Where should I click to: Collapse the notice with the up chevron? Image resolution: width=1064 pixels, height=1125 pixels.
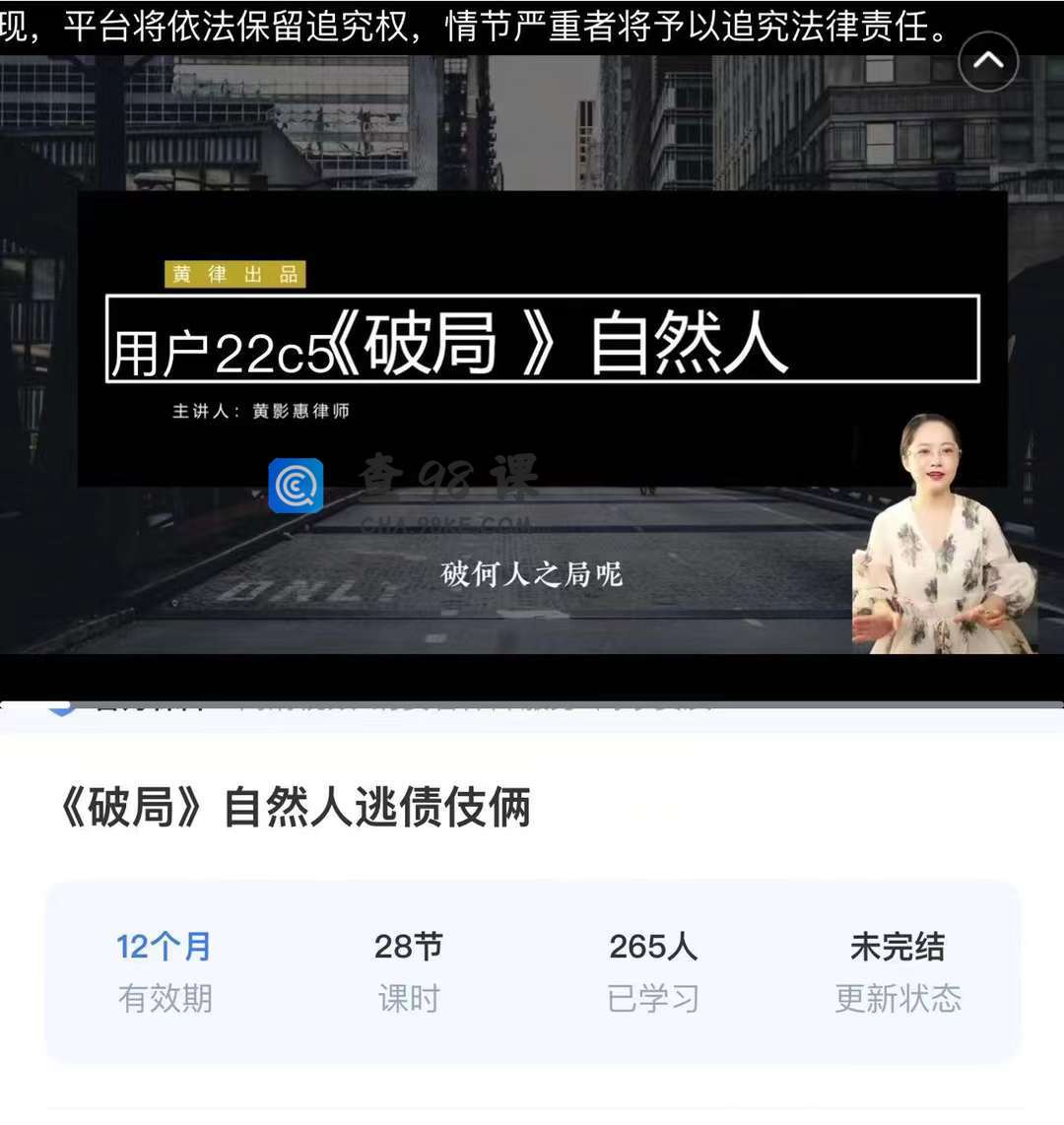click(x=987, y=61)
